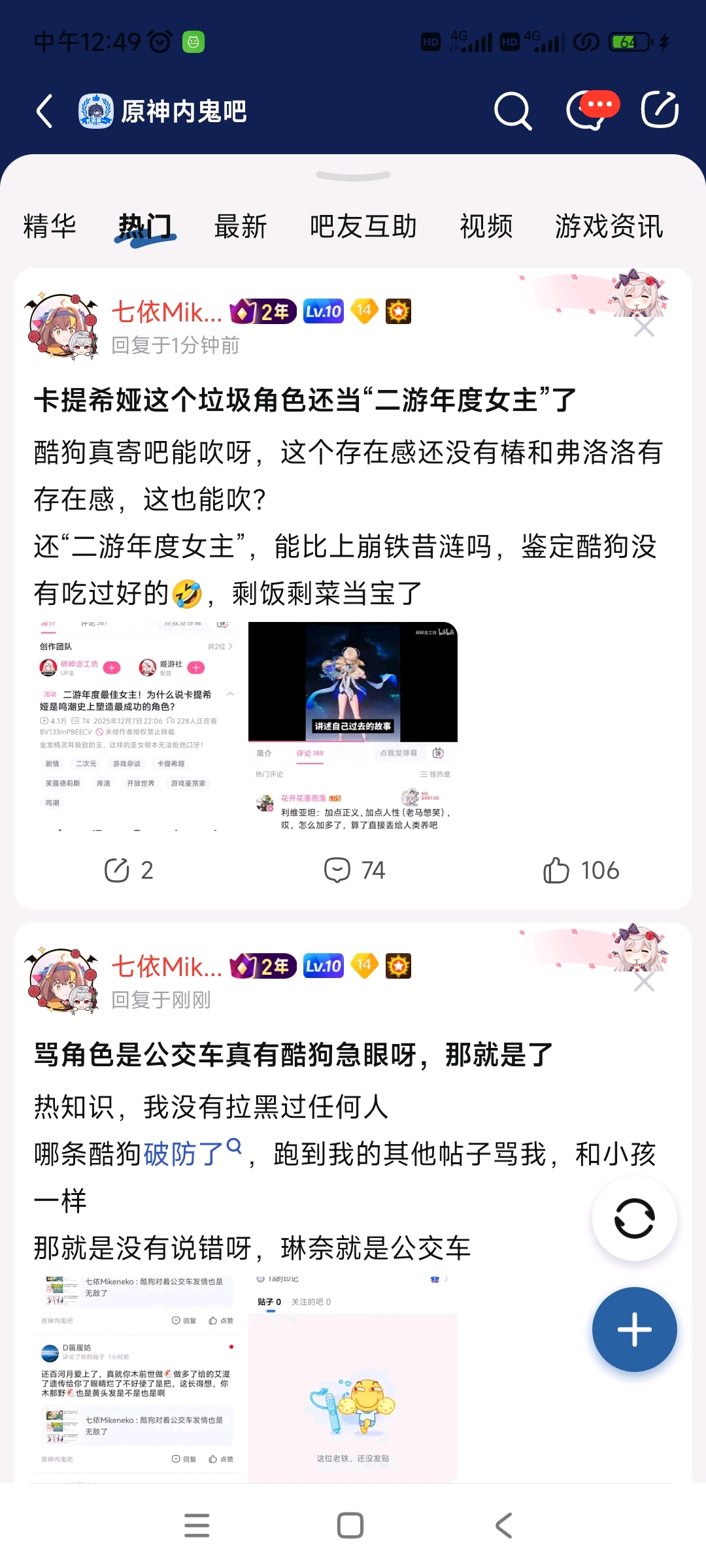
Task: Like the 卡提希娅 post with 106 likes
Action: coord(581,870)
